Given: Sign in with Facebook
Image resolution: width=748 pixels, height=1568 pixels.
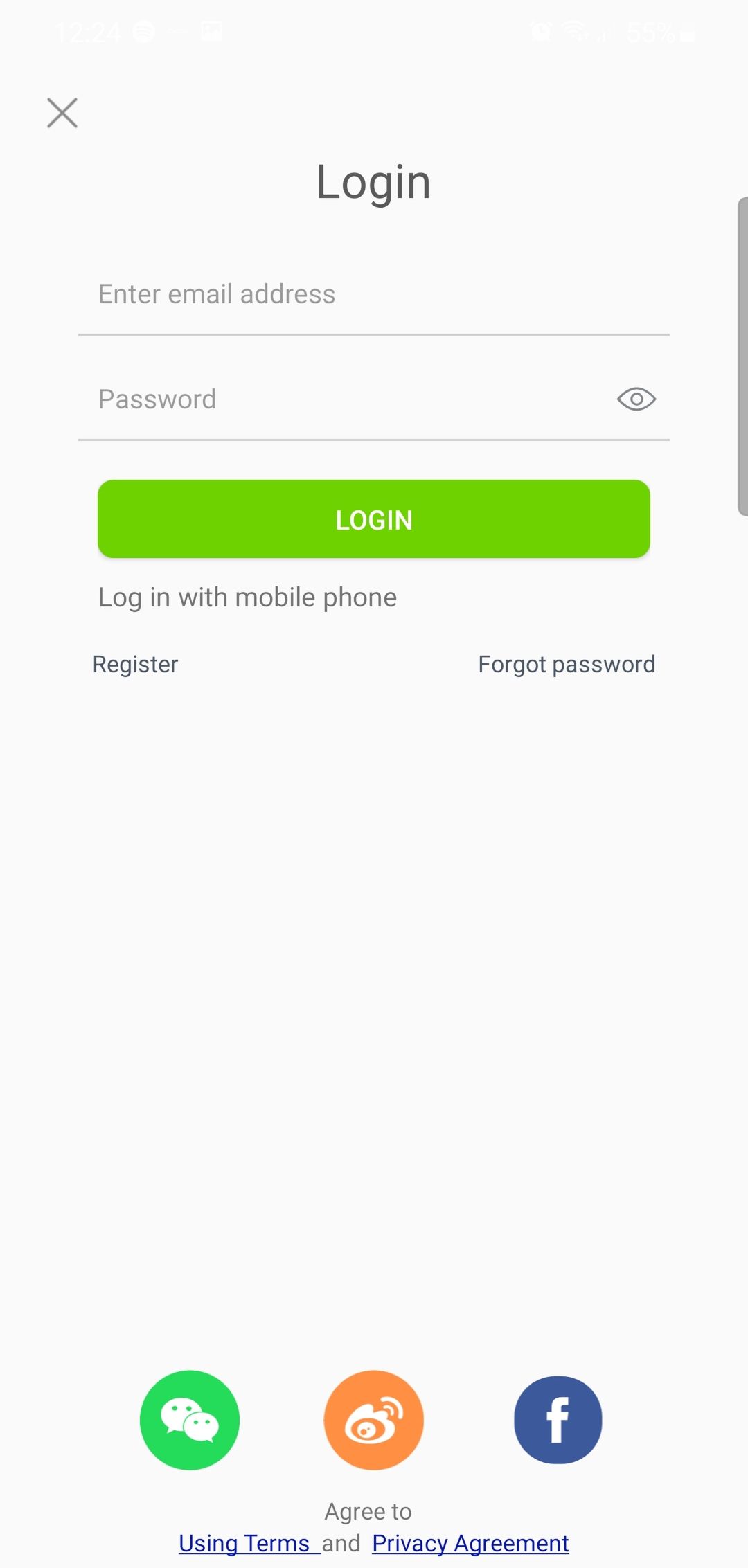Looking at the screenshot, I should [x=558, y=1420].
